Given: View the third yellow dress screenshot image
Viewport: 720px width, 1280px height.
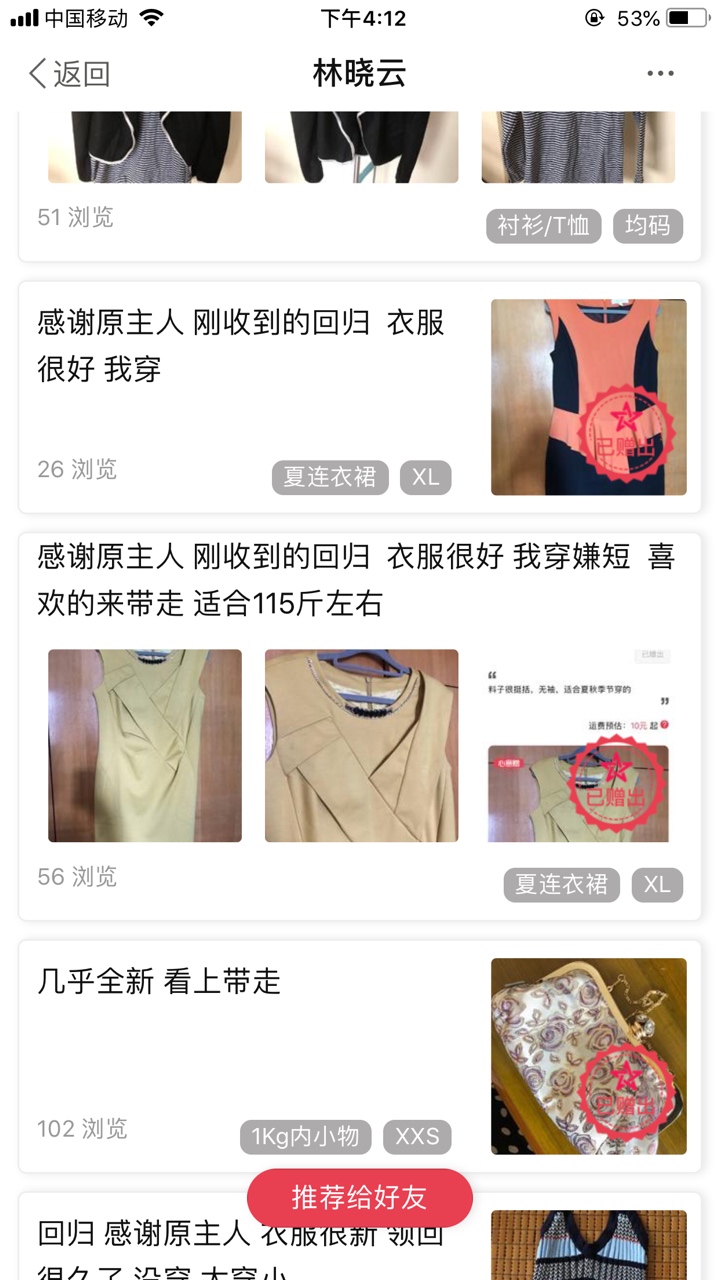Looking at the screenshot, I should point(578,746).
